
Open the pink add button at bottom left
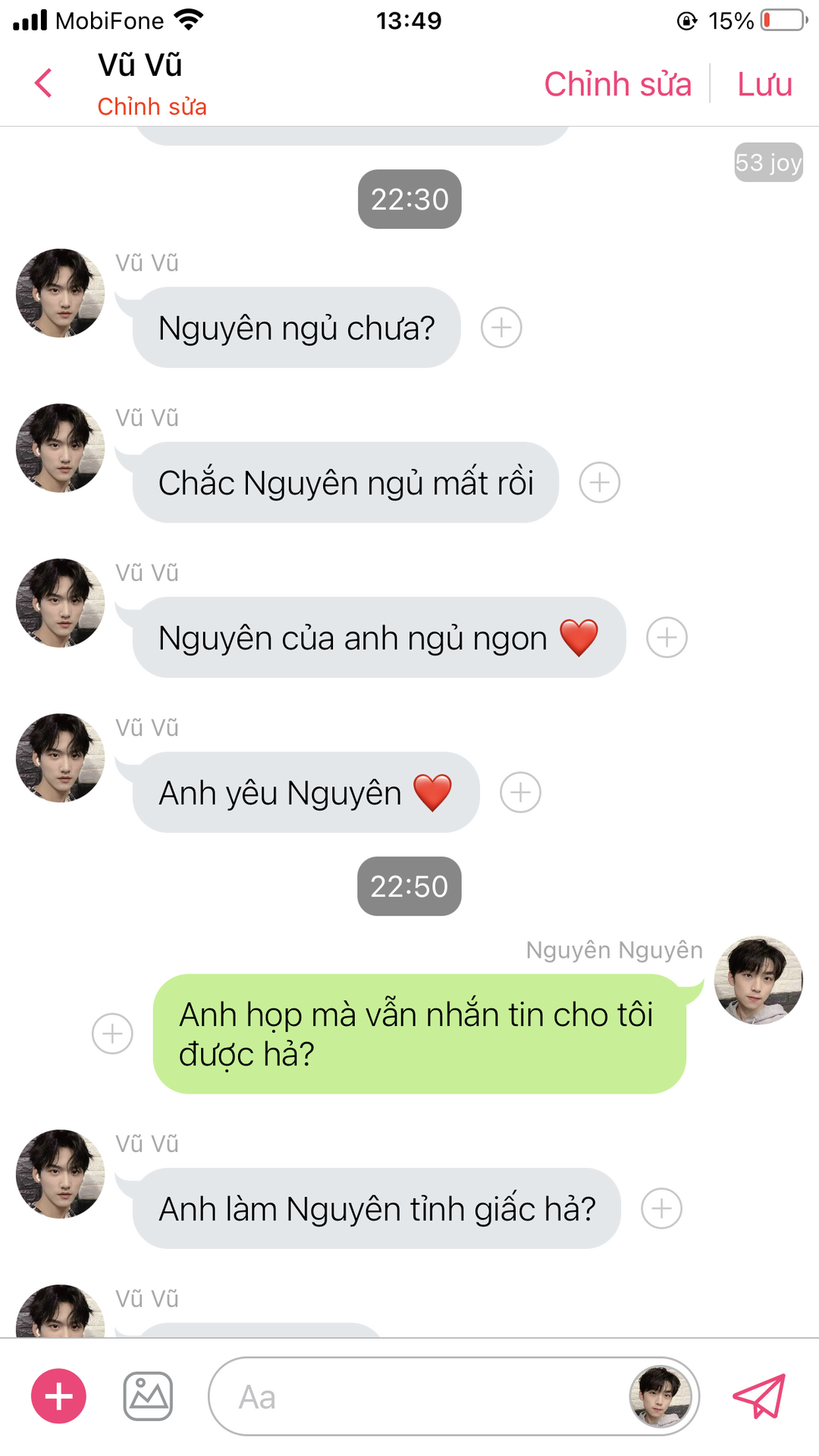58,1396
